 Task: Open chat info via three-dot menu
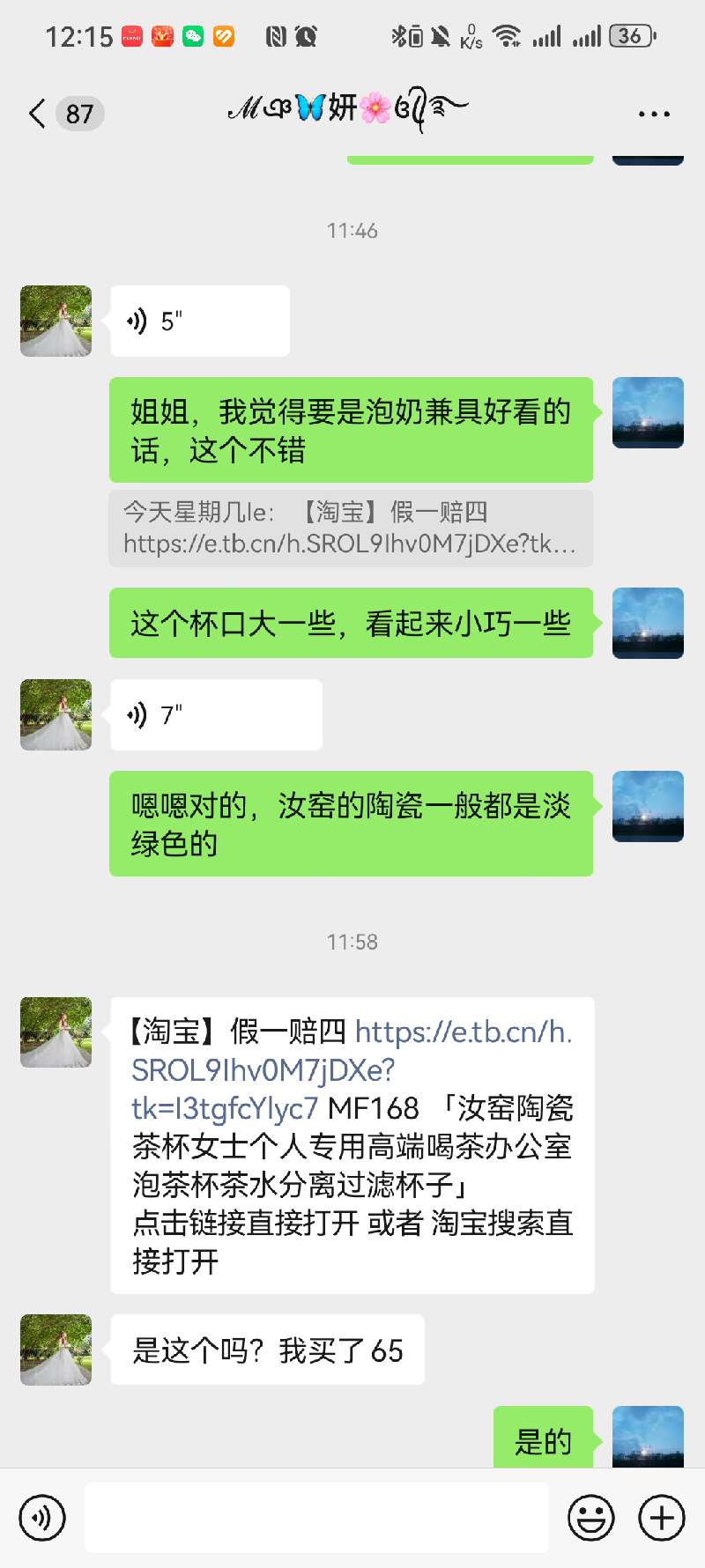tap(653, 114)
